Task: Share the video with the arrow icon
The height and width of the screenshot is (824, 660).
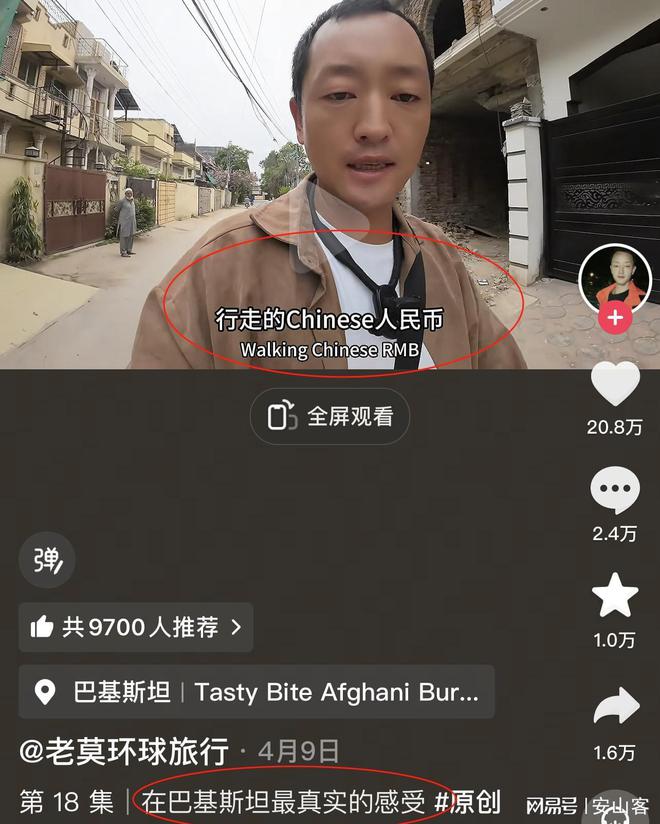Action: 615,707
